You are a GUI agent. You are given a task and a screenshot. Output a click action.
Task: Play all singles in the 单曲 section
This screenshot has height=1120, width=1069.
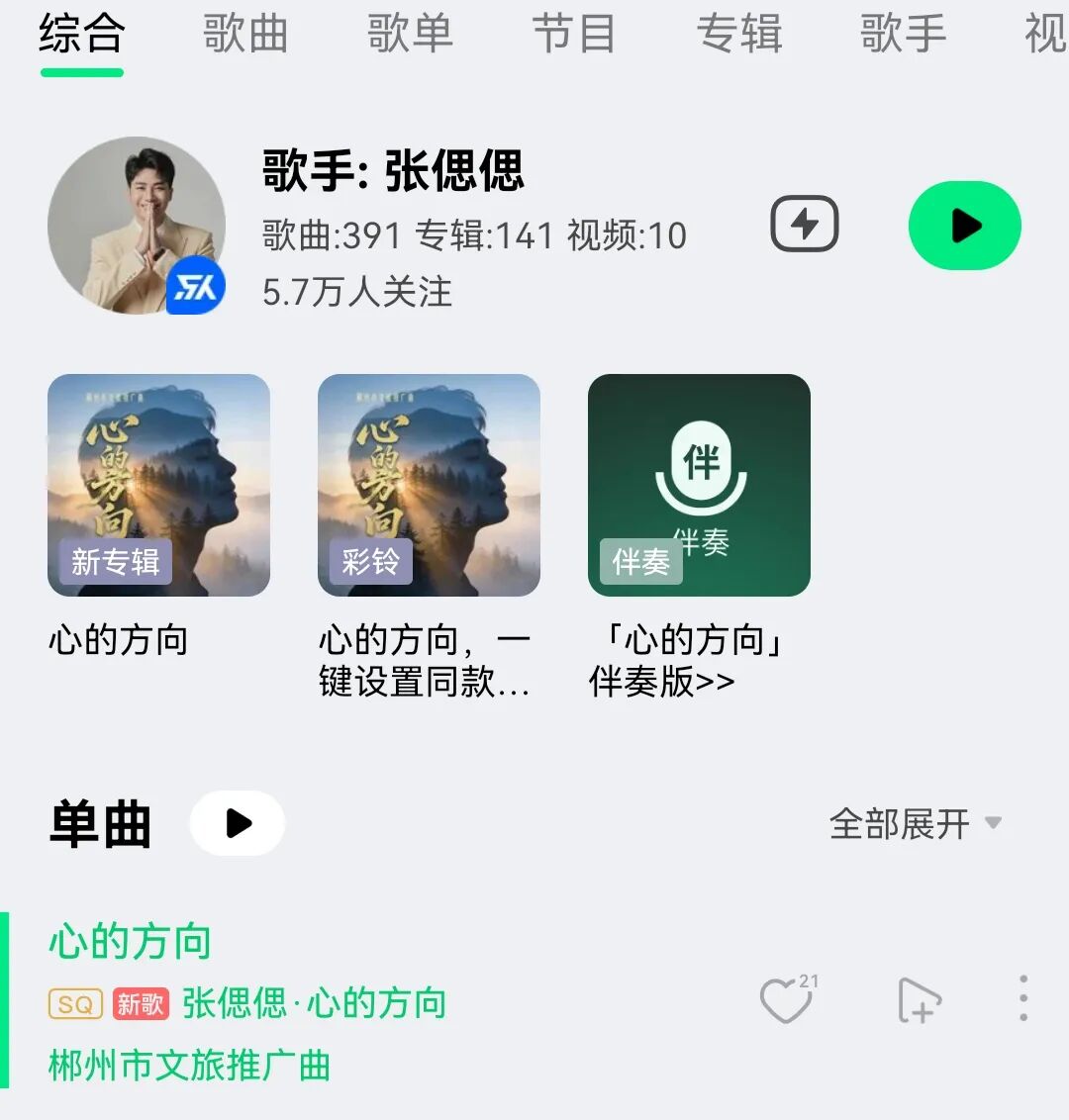tap(238, 823)
